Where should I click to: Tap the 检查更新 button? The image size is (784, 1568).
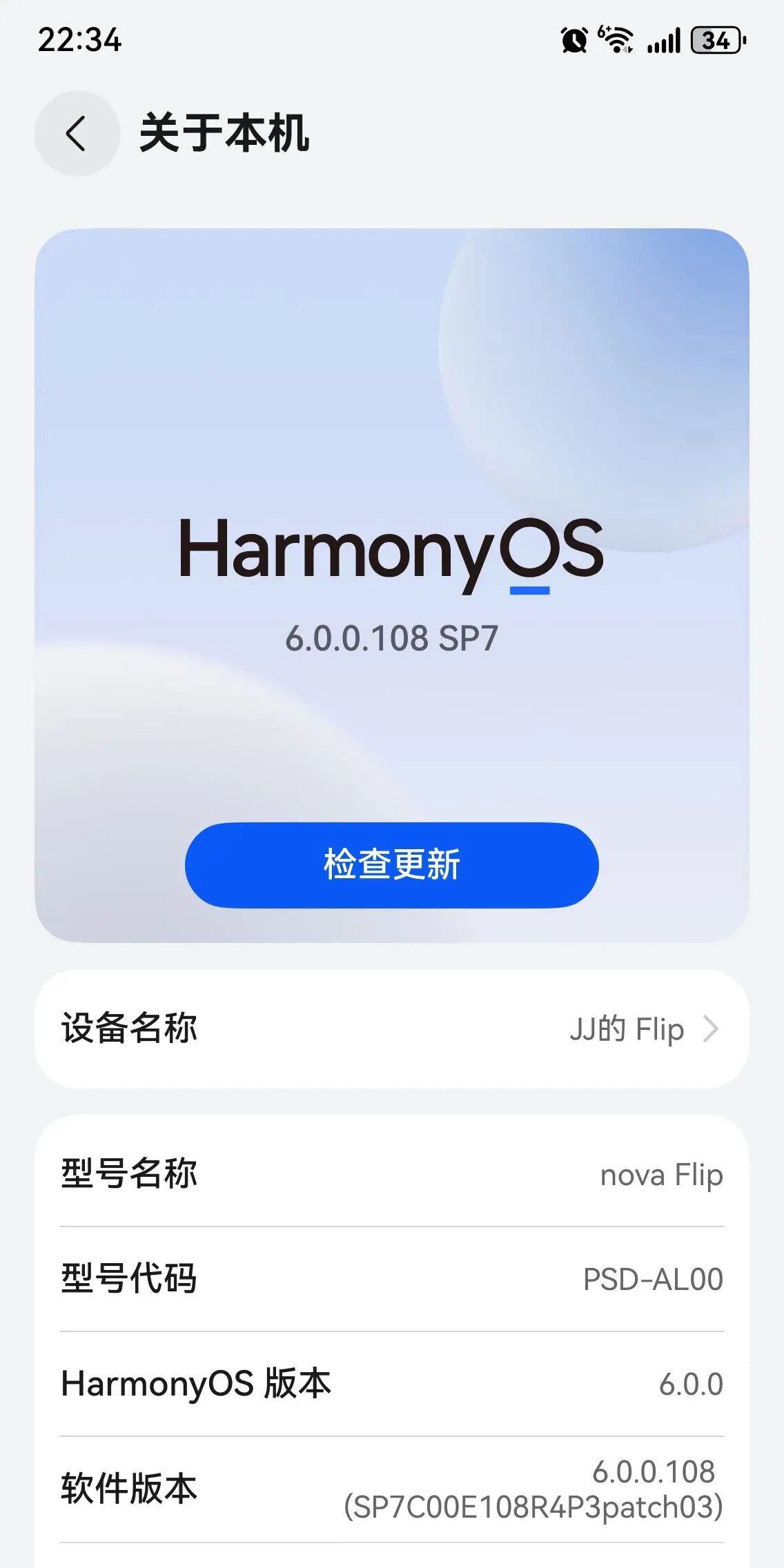coord(391,864)
